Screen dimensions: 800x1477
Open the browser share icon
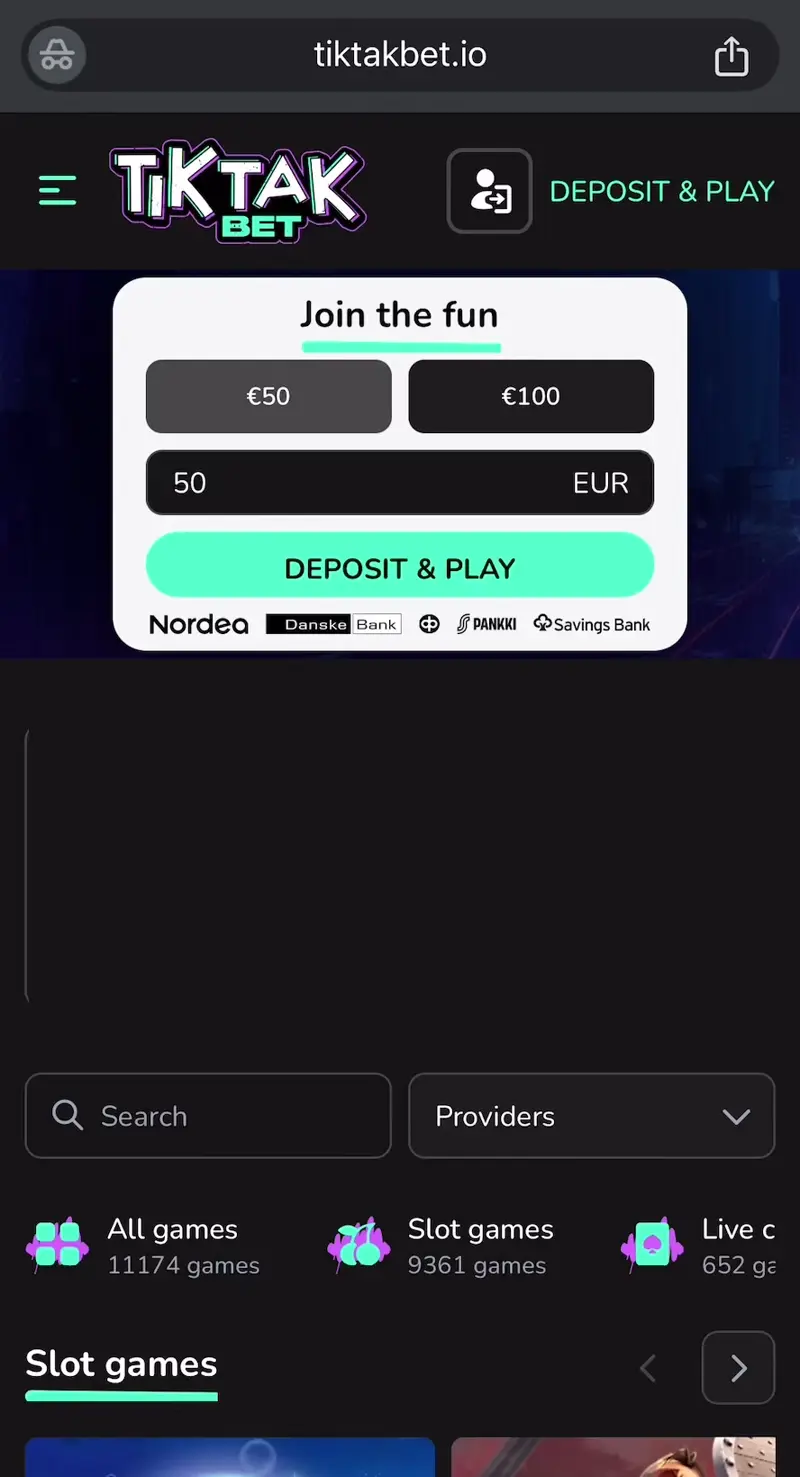731,56
